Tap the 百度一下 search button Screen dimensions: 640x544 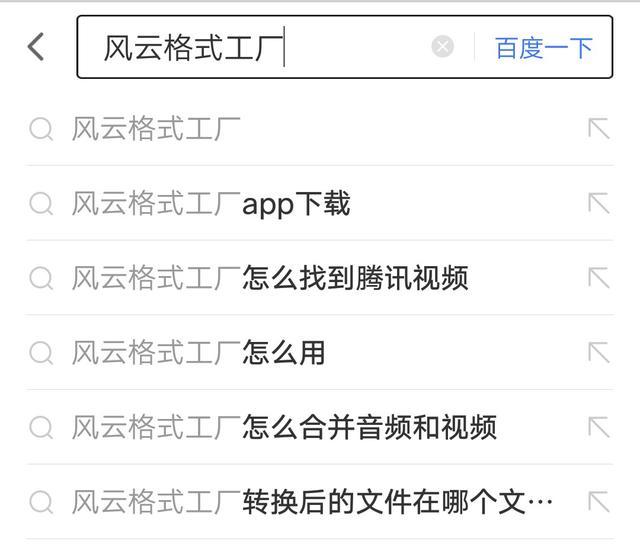coord(544,47)
